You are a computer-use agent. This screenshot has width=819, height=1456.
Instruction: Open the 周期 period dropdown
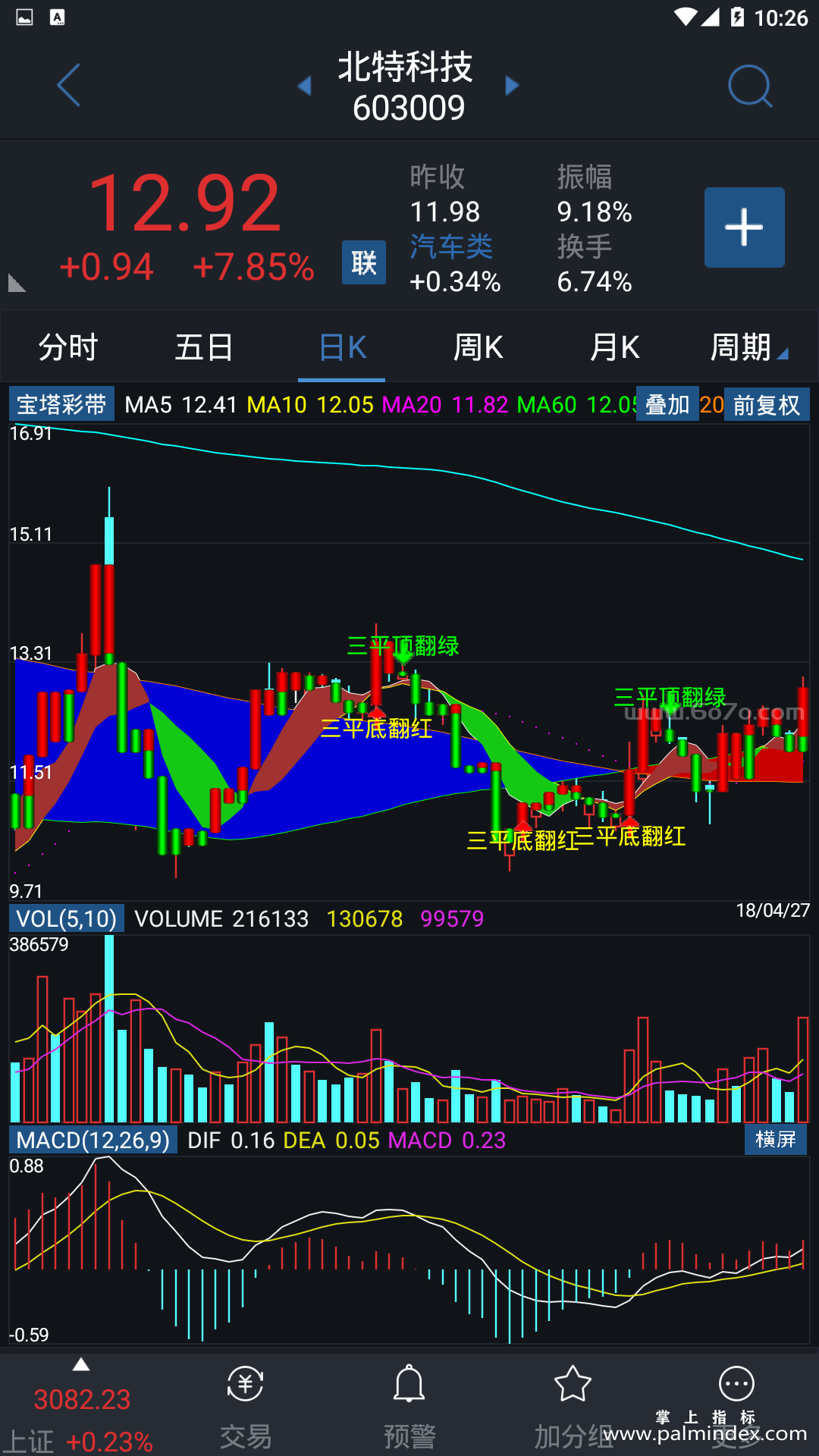click(747, 348)
